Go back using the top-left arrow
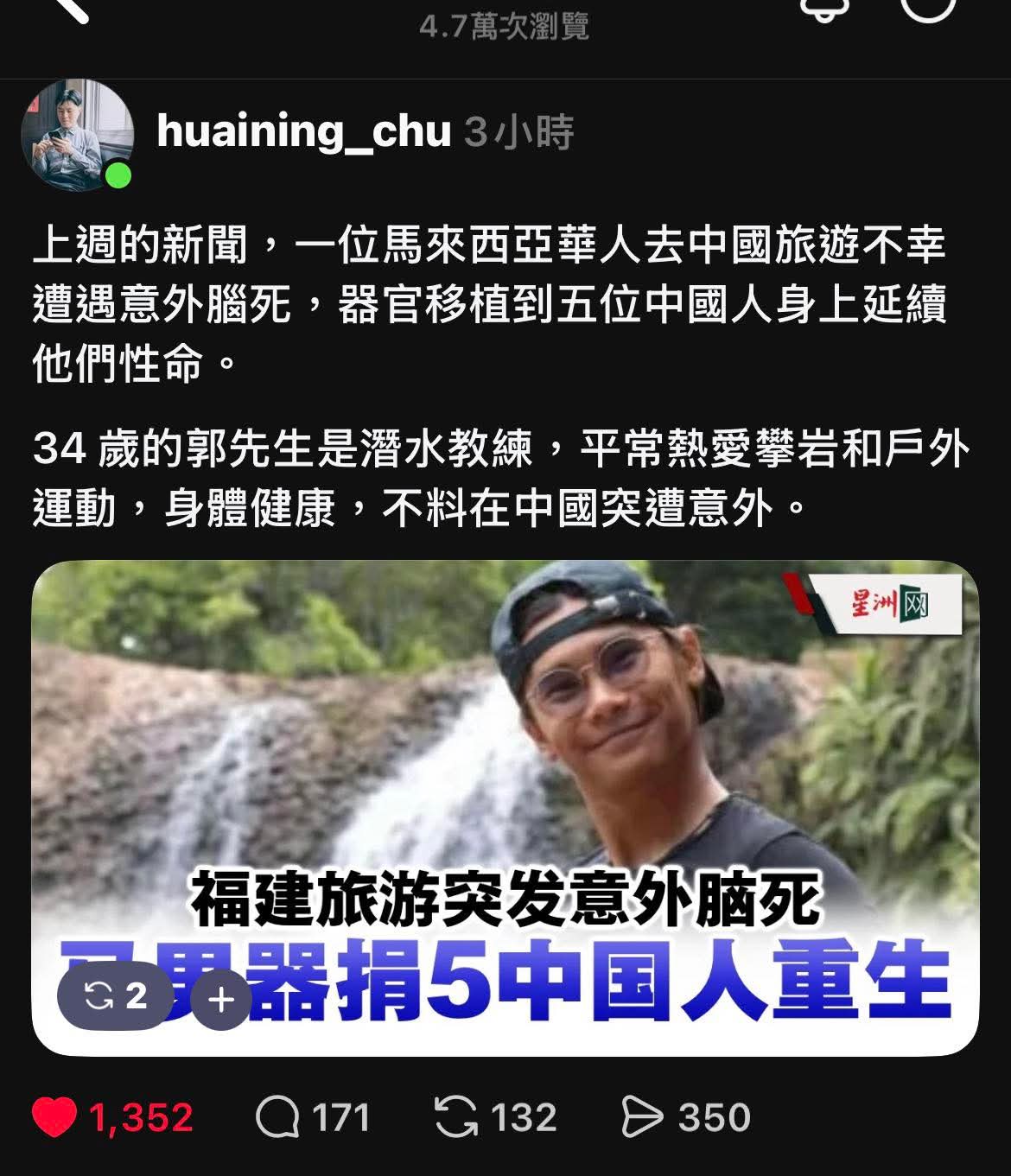 tap(69, 9)
